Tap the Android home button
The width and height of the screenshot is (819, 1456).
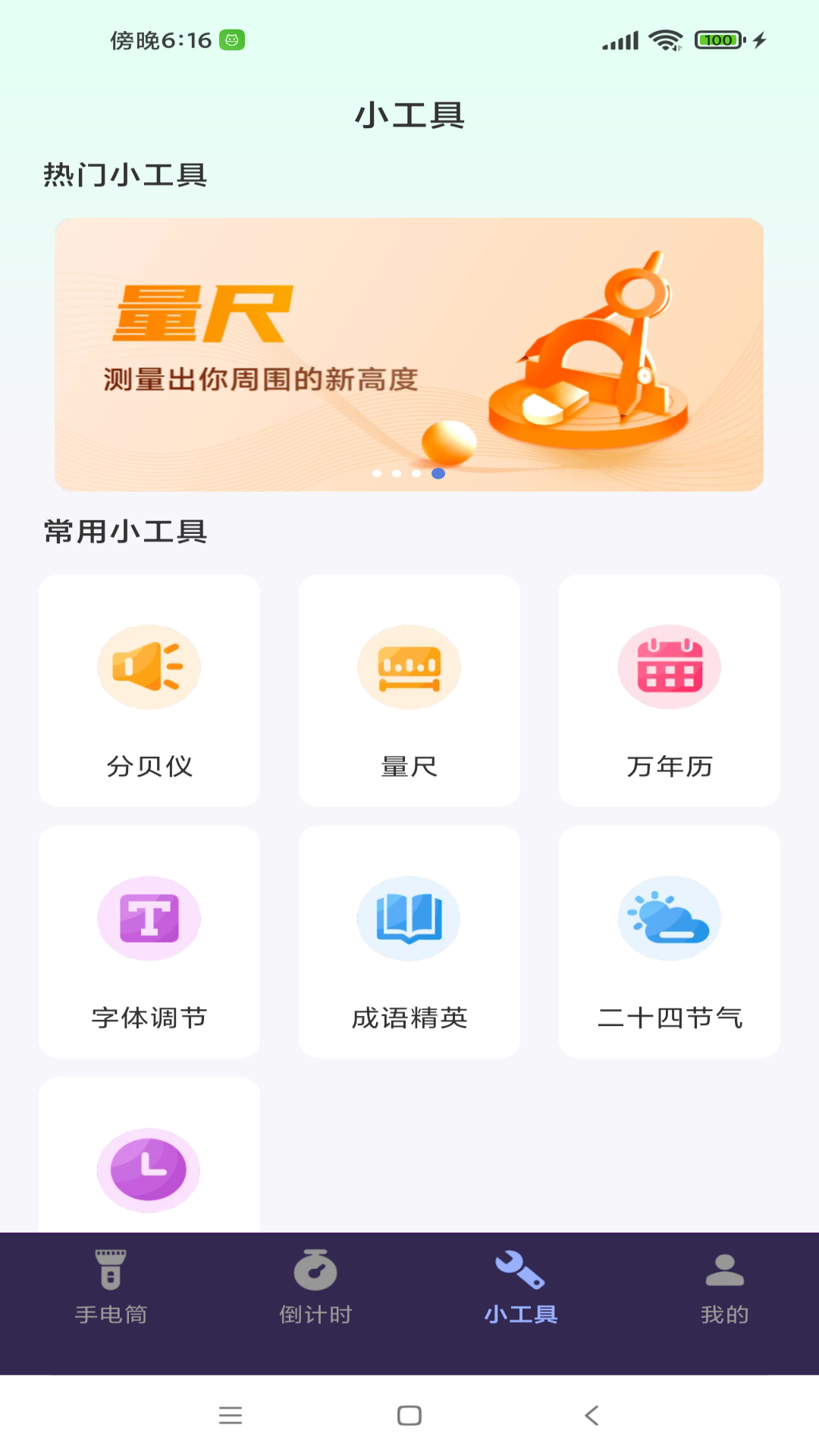tap(409, 1415)
